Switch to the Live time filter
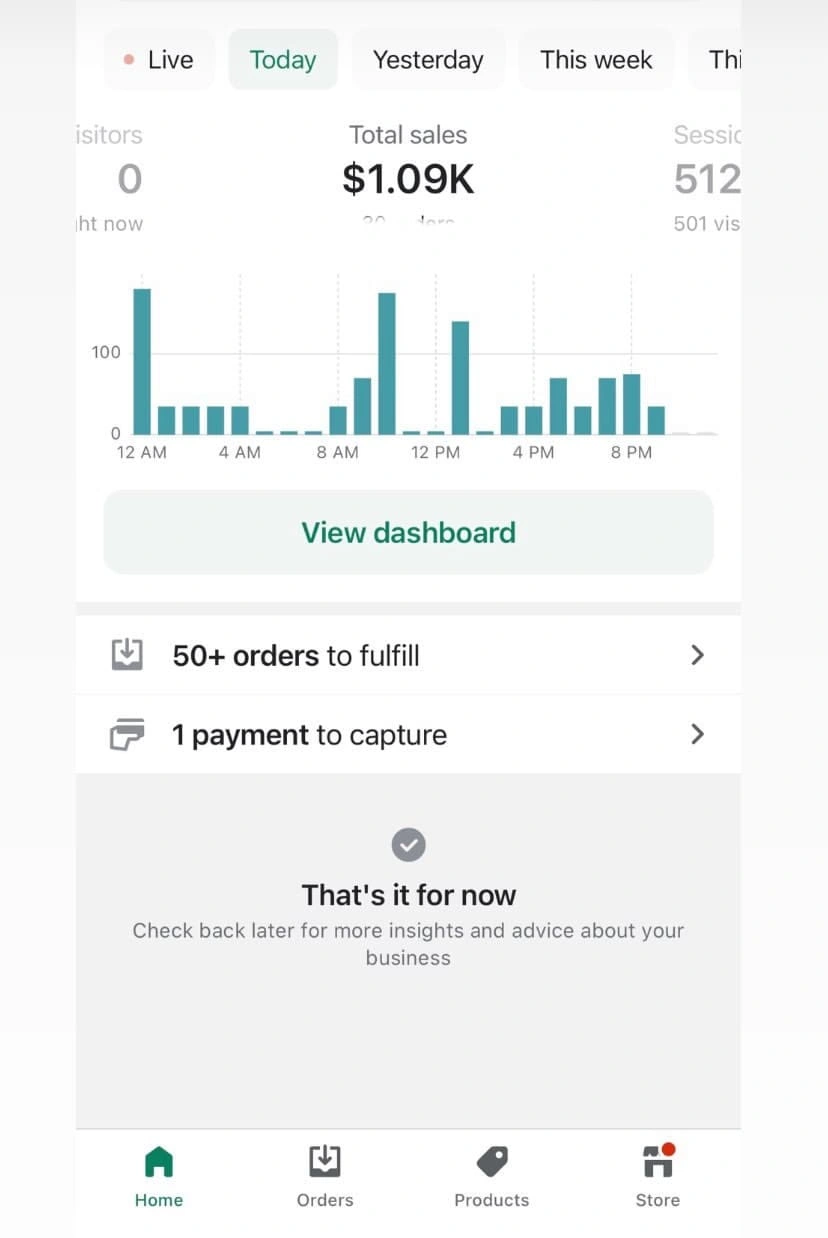 [x=159, y=60]
